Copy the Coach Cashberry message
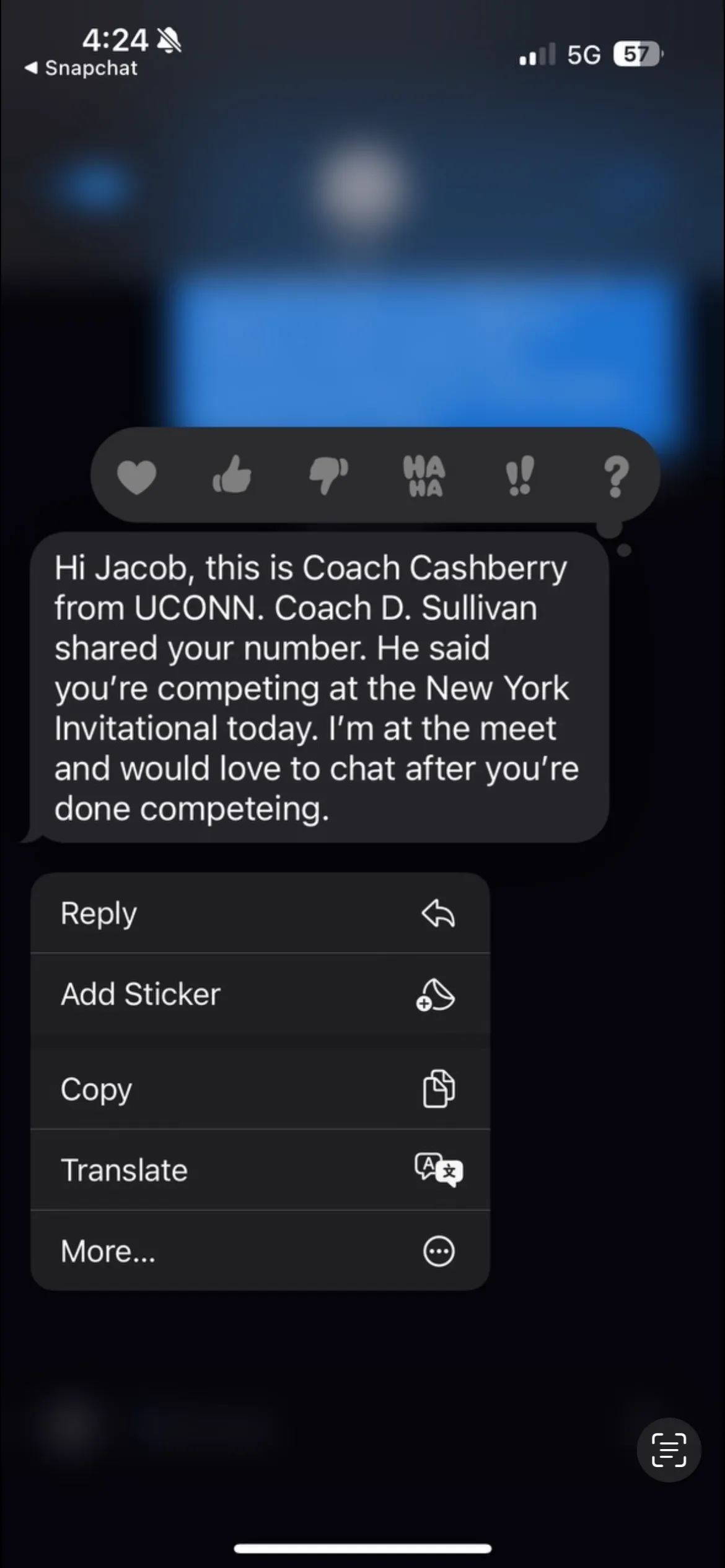 point(260,1089)
